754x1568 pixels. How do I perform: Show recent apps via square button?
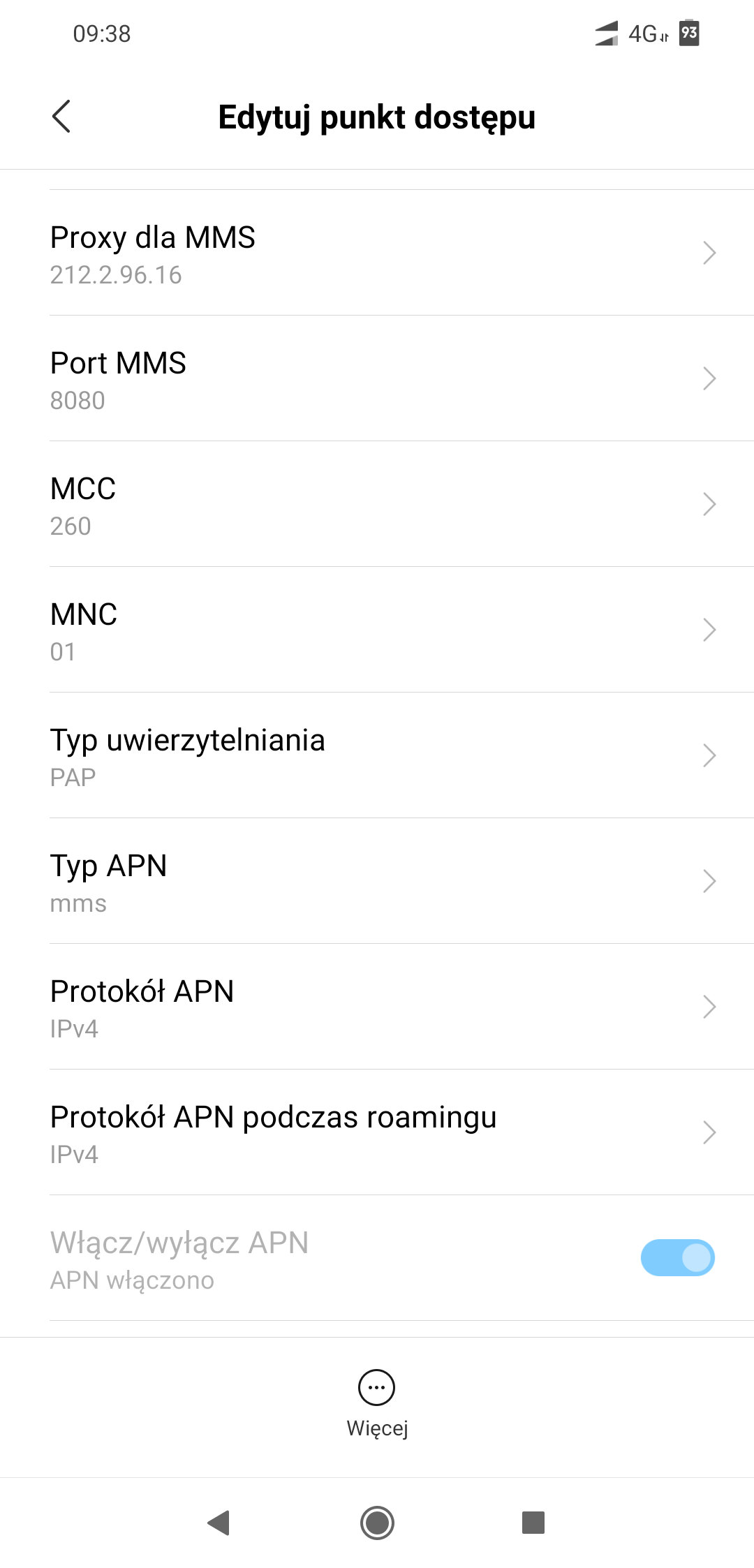click(533, 1523)
